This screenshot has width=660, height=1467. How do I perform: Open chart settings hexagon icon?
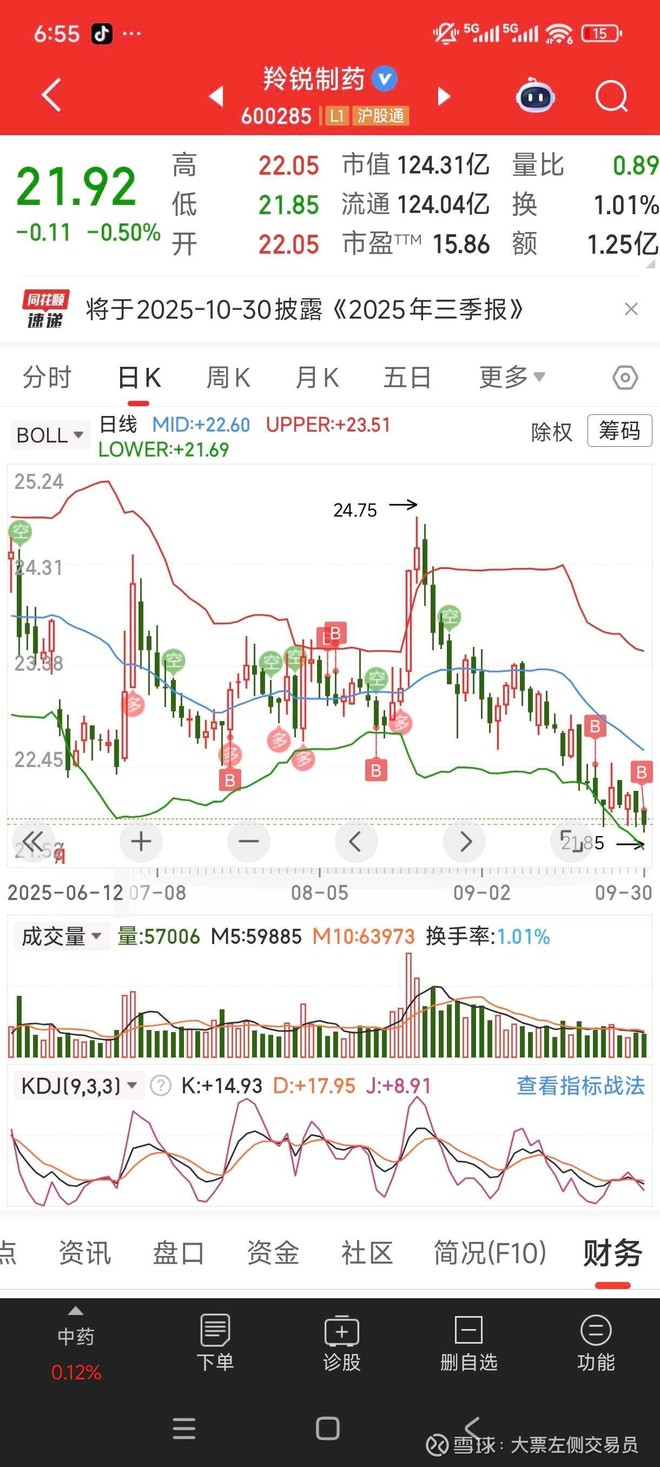pos(625,378)
